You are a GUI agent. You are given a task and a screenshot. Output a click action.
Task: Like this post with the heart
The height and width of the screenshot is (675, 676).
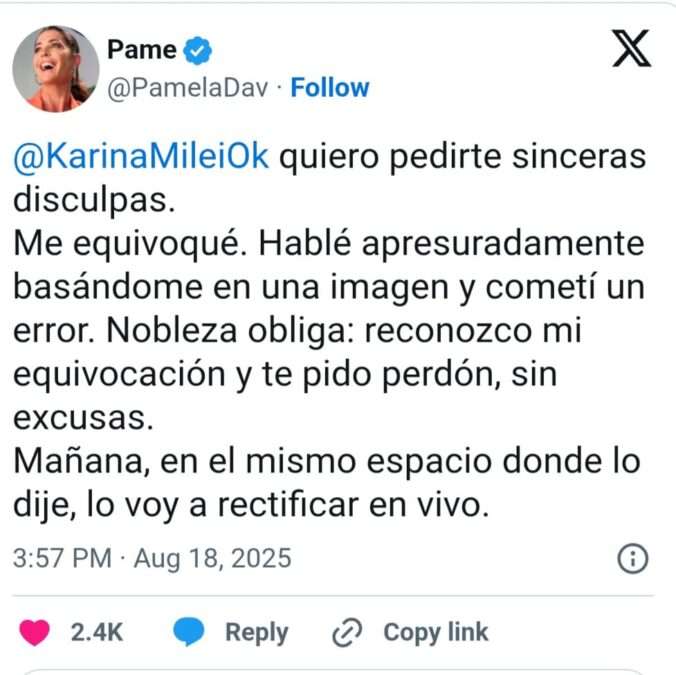pyautogui.click(x=36, y=632)
